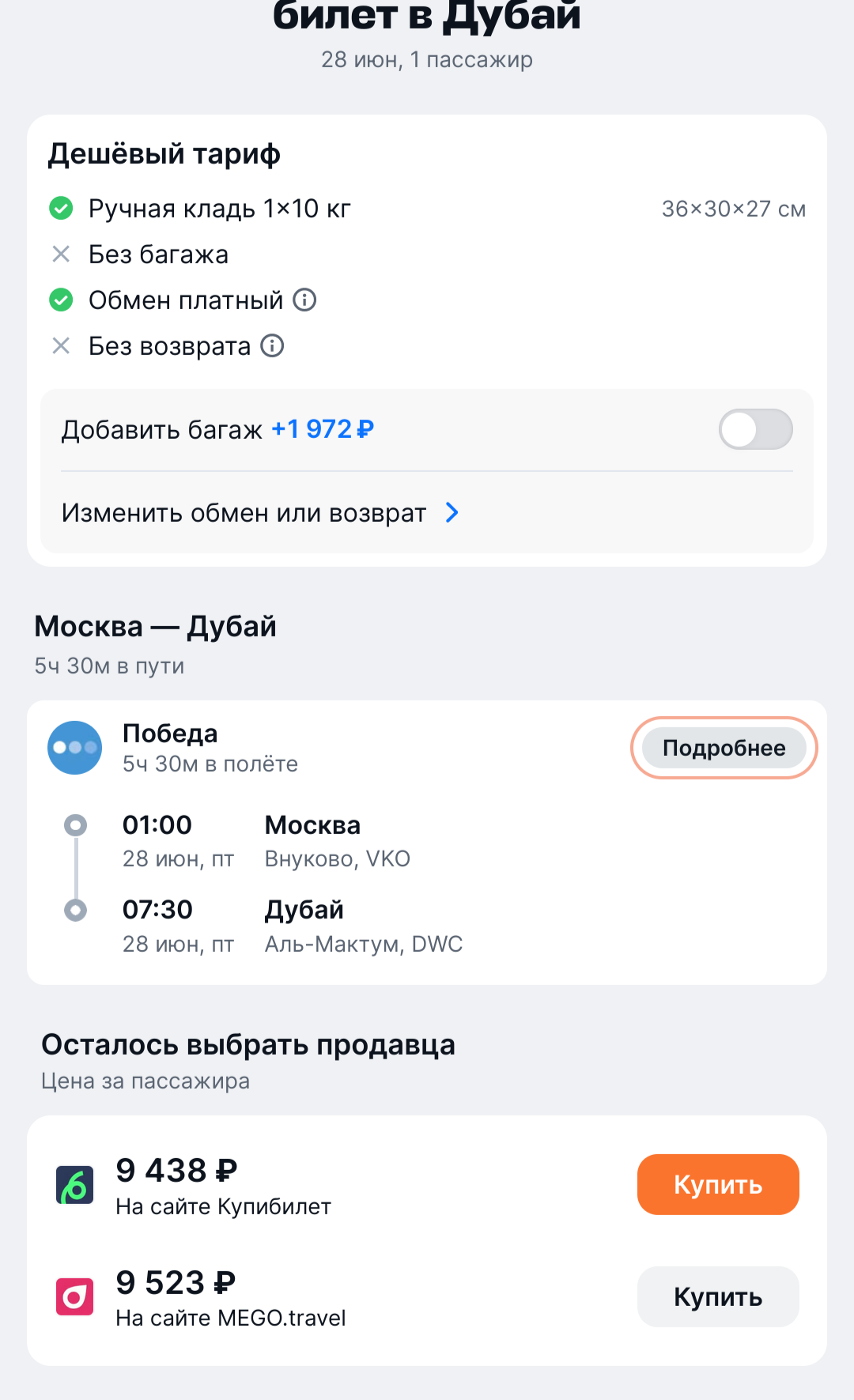This screenshot has width=854, height=1400.
Task: Tap the «Подробнее» flight details button
Action: pos(724,748)
